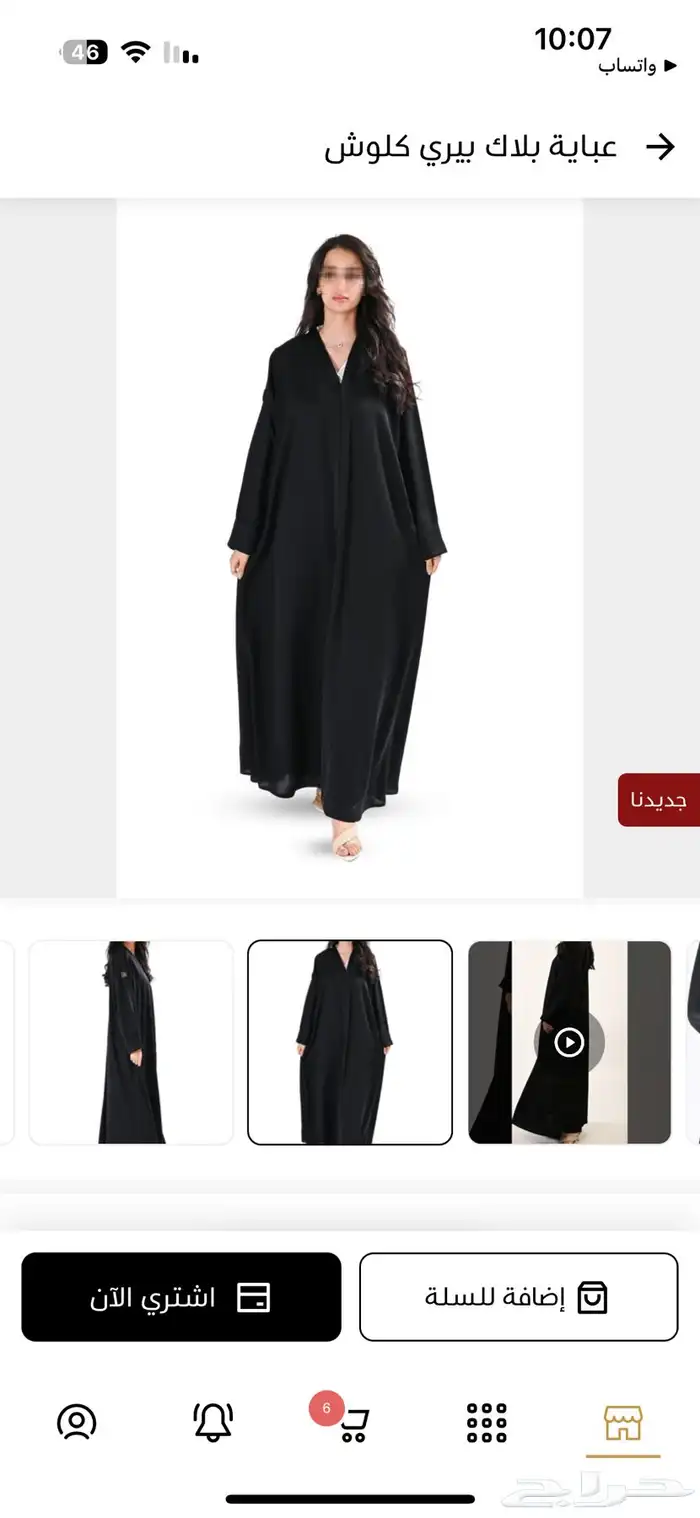Open the notifications bell tab
700x1518 pixels.
[213, 1422]
